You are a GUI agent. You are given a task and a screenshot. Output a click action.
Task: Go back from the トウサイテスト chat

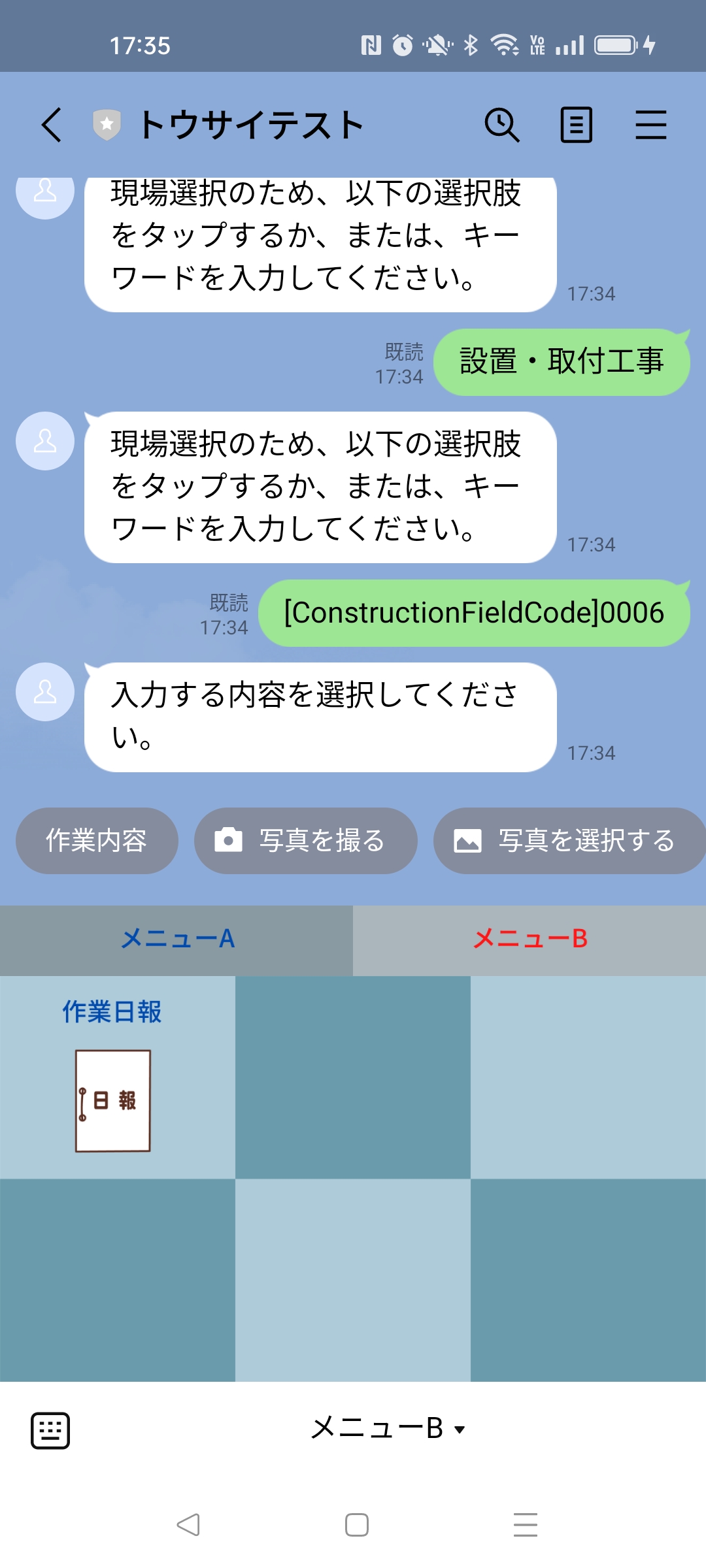click(x=52, y=125)
